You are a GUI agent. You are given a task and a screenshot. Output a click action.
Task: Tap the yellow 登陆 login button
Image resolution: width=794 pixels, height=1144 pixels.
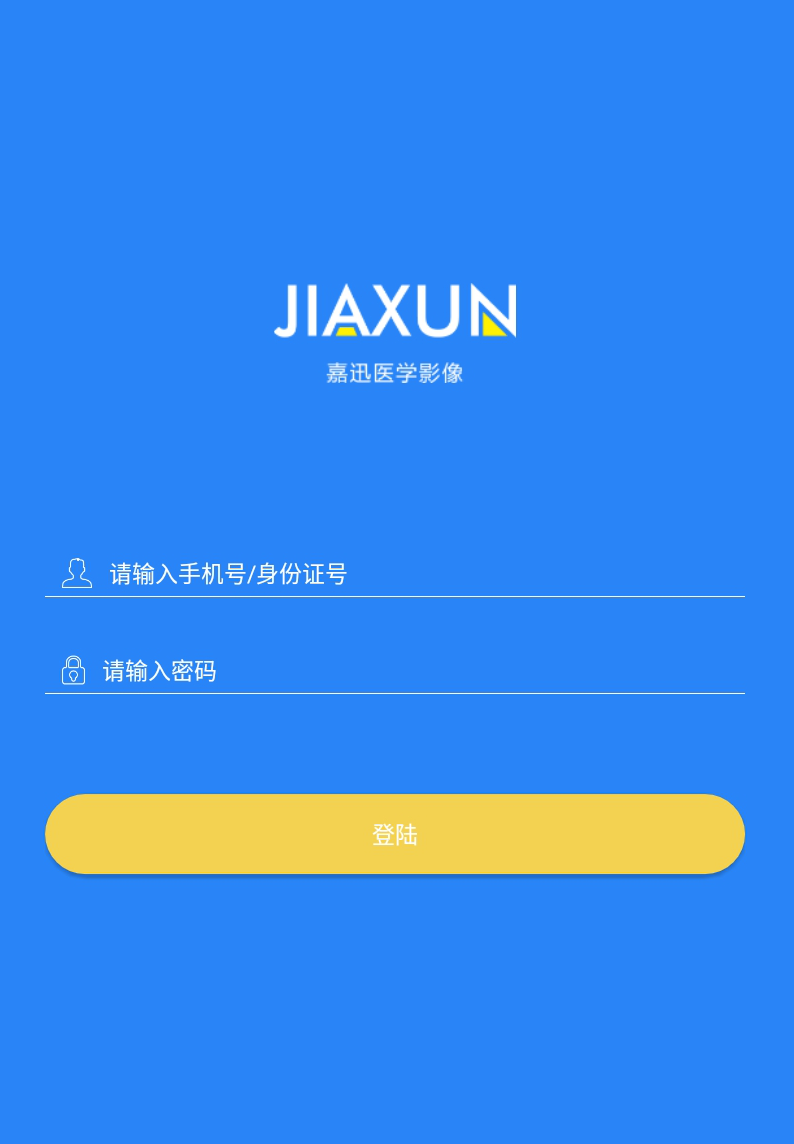tap(395, 834)
